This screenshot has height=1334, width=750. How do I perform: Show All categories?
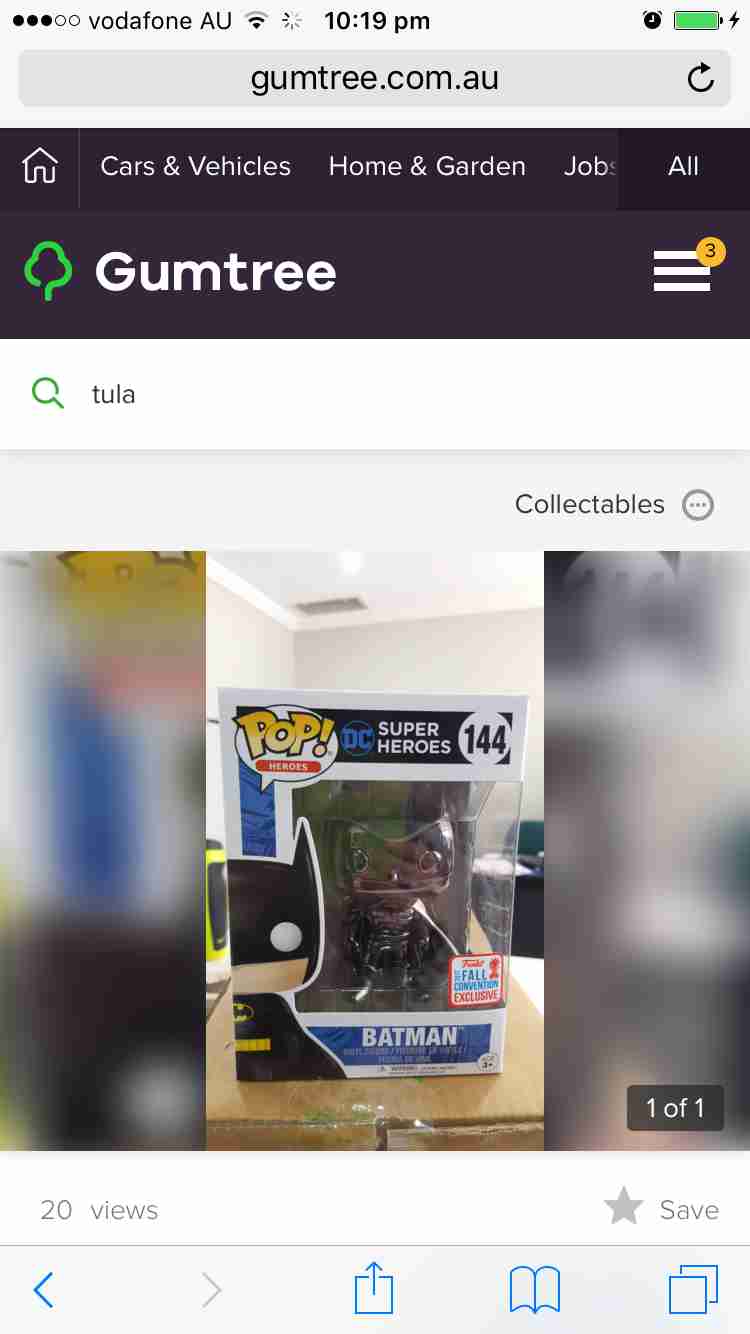pos(683,166)
